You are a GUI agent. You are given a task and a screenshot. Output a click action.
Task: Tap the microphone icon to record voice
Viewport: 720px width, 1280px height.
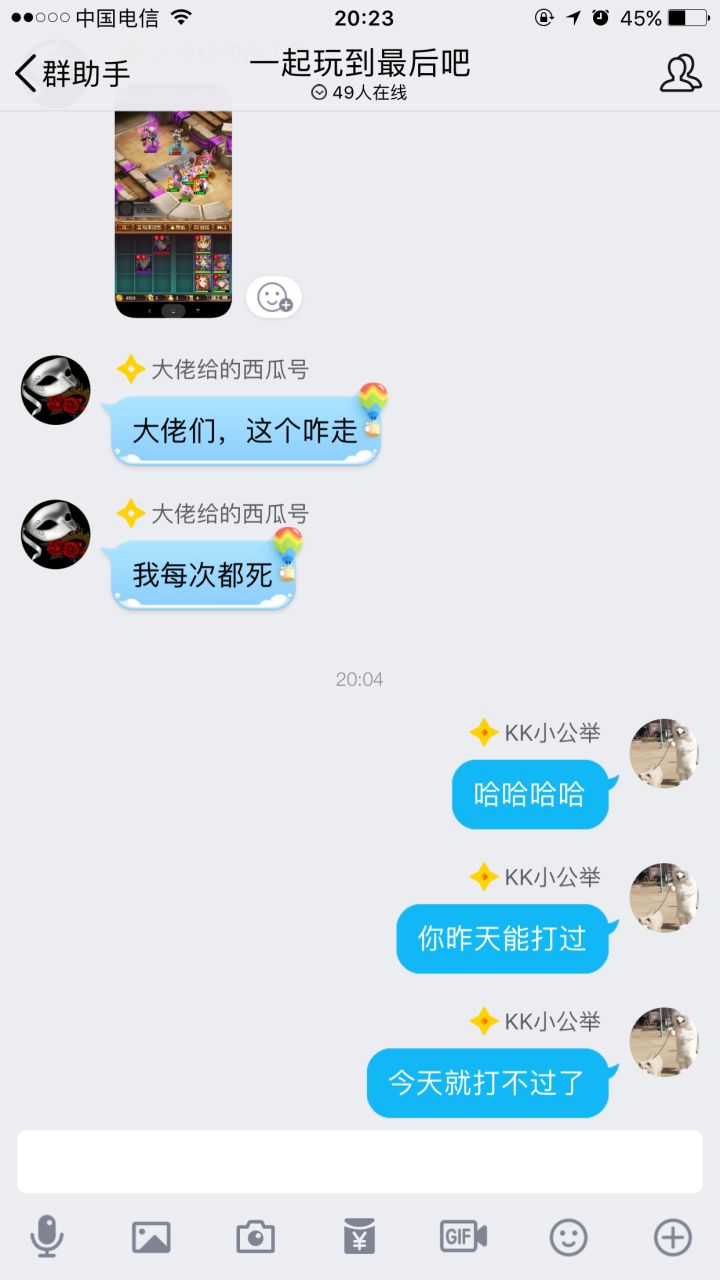46,1235
